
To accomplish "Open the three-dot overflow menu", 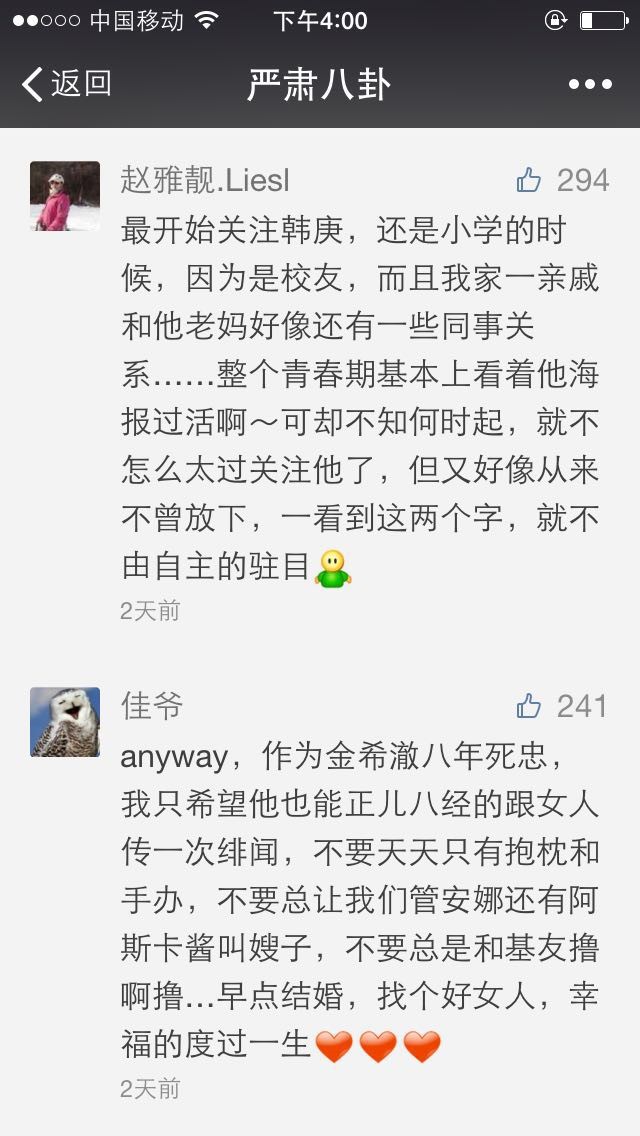I will point(590,85).
